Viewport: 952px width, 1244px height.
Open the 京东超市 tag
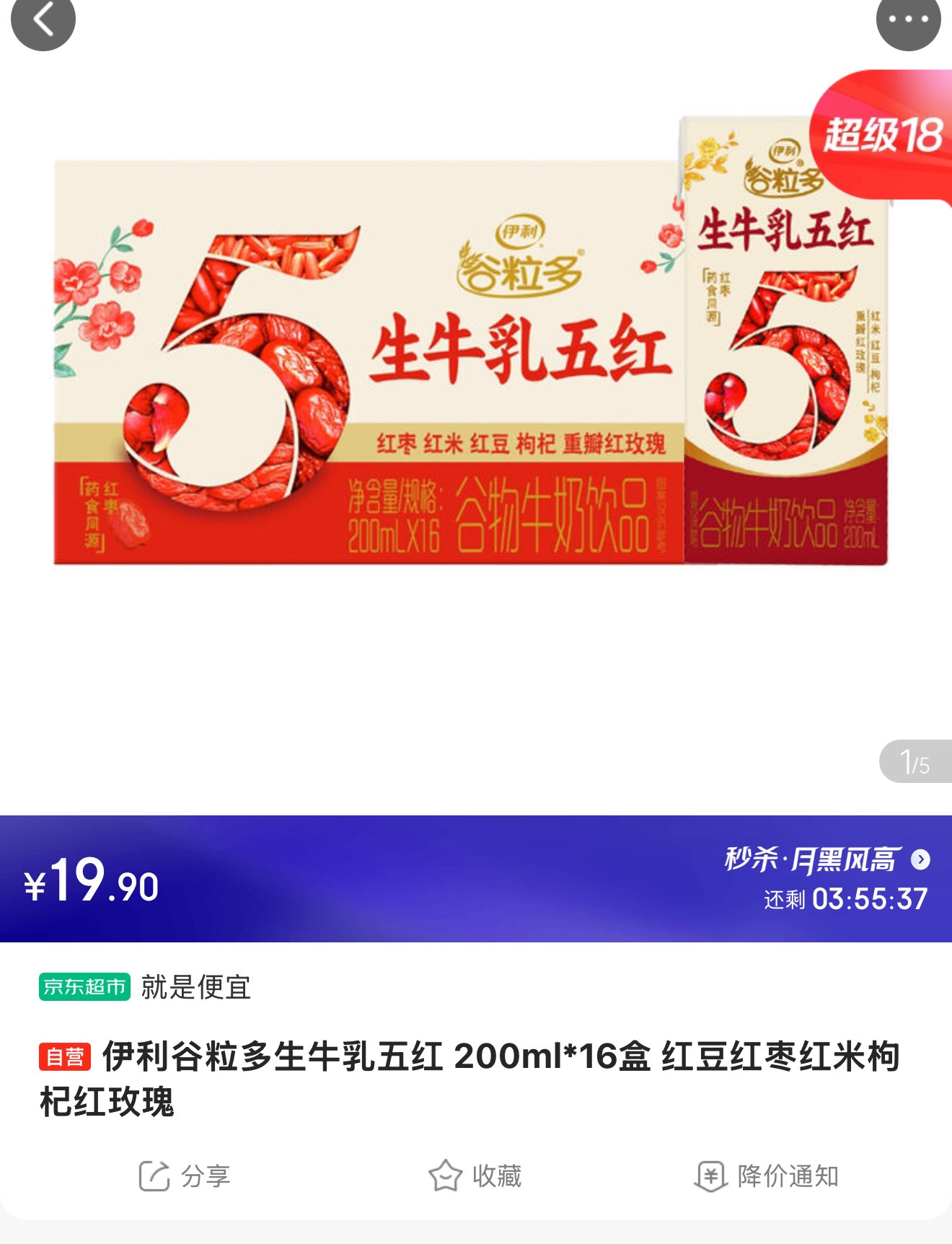pos(84,986)
